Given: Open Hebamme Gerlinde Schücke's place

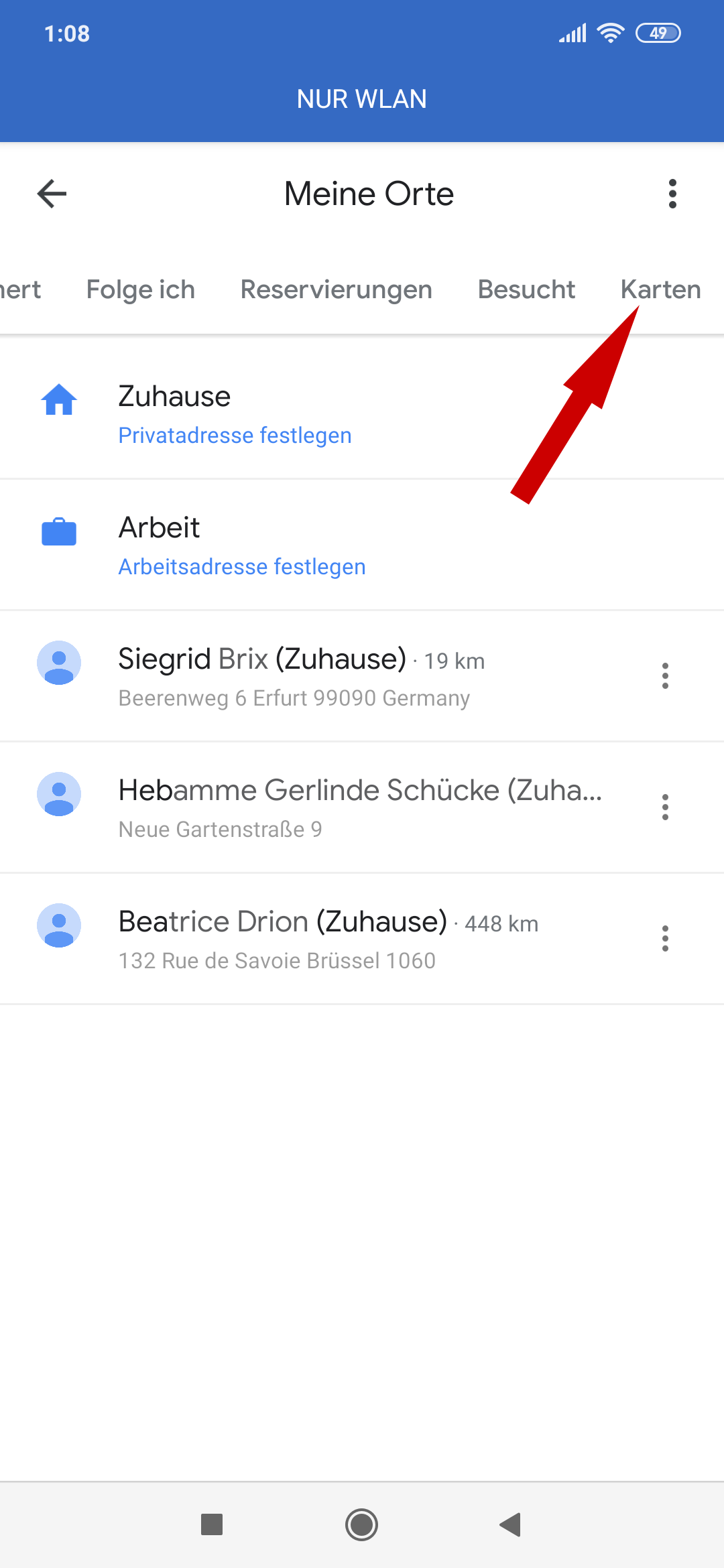Looking at the screenshot, I should coord(335,807).
